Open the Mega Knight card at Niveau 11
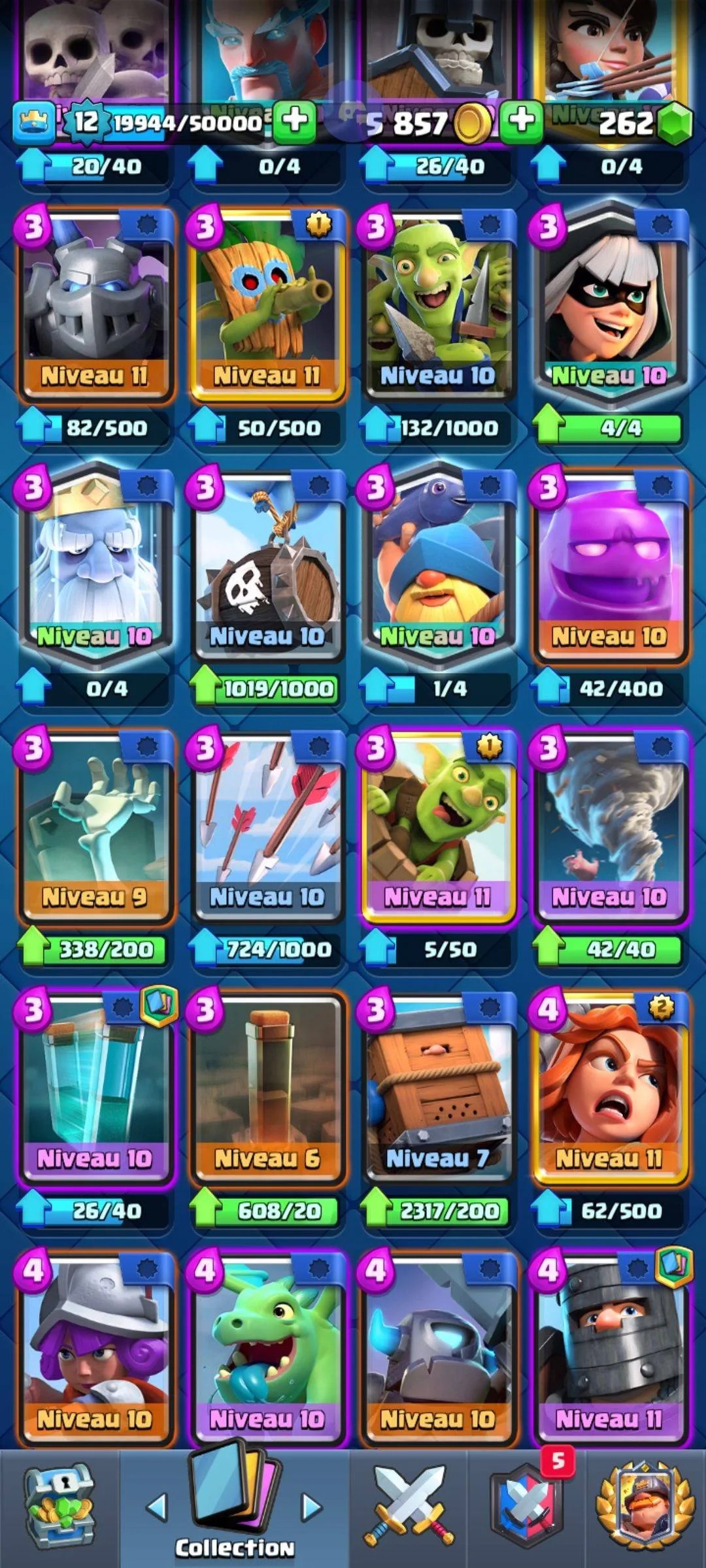Viewport: 706px width, 1568px height. click(x=95, y=304)
